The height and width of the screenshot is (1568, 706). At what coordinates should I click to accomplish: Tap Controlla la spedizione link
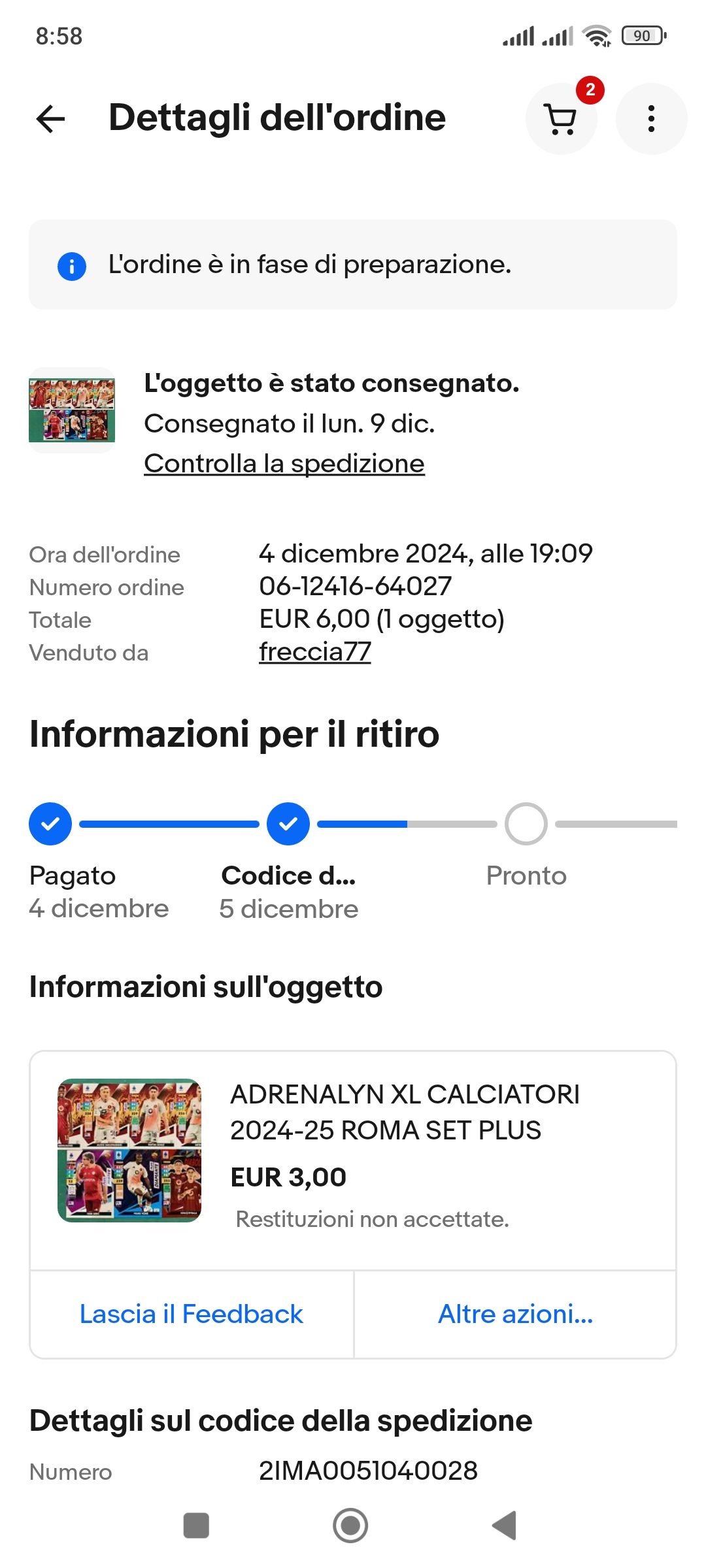284,464
